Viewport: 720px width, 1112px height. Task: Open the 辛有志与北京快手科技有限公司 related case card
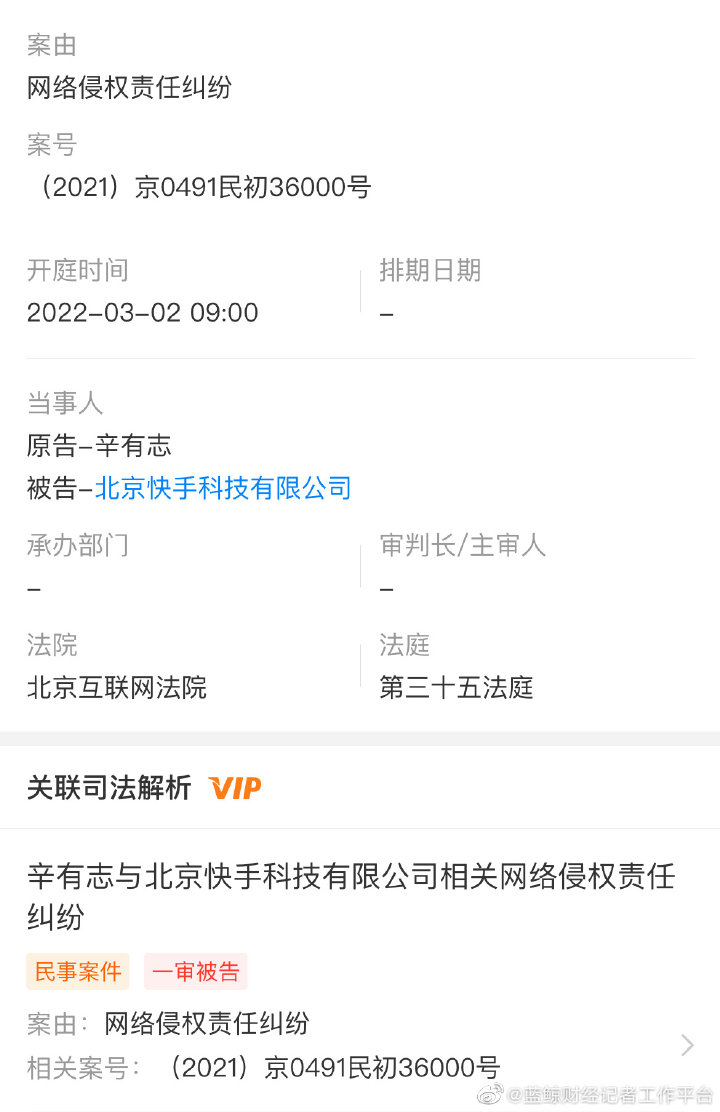[350, 896]
